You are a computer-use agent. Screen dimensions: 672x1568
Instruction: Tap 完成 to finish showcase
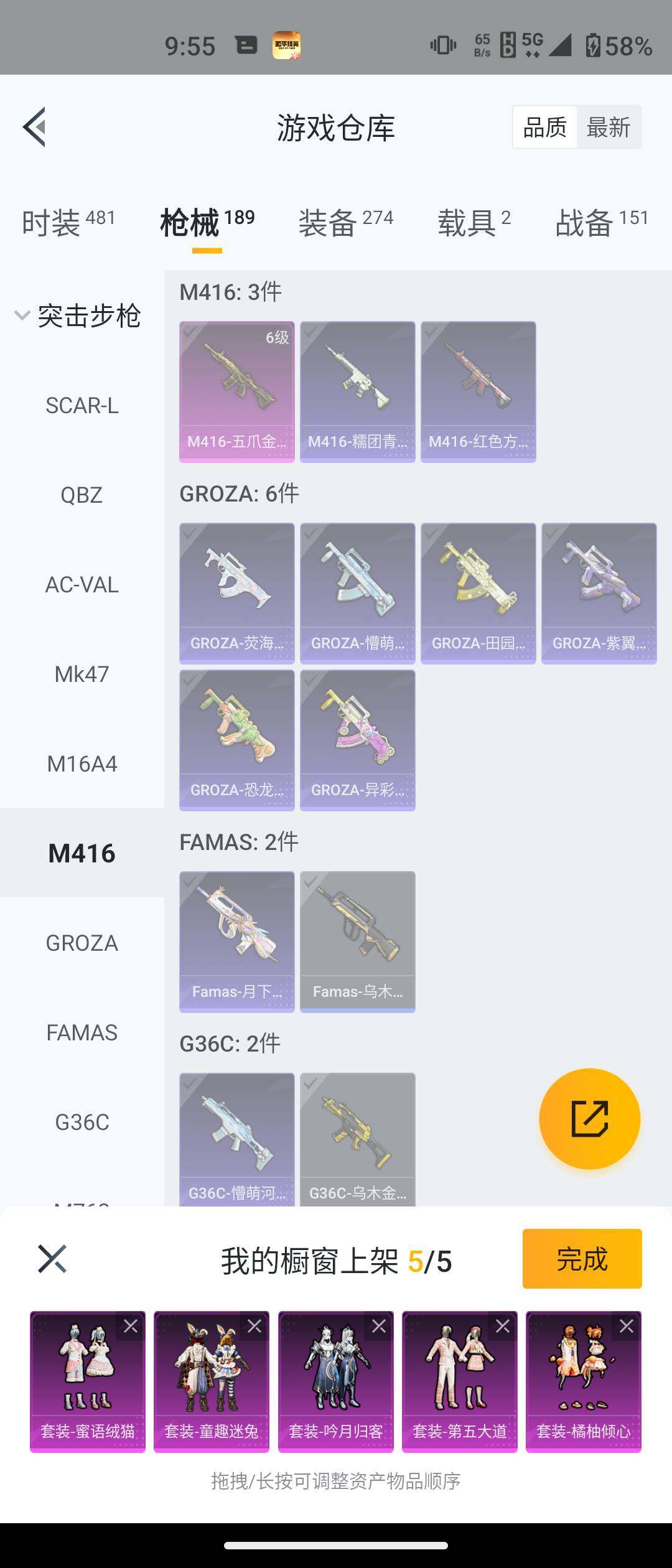coord(582,1259)
